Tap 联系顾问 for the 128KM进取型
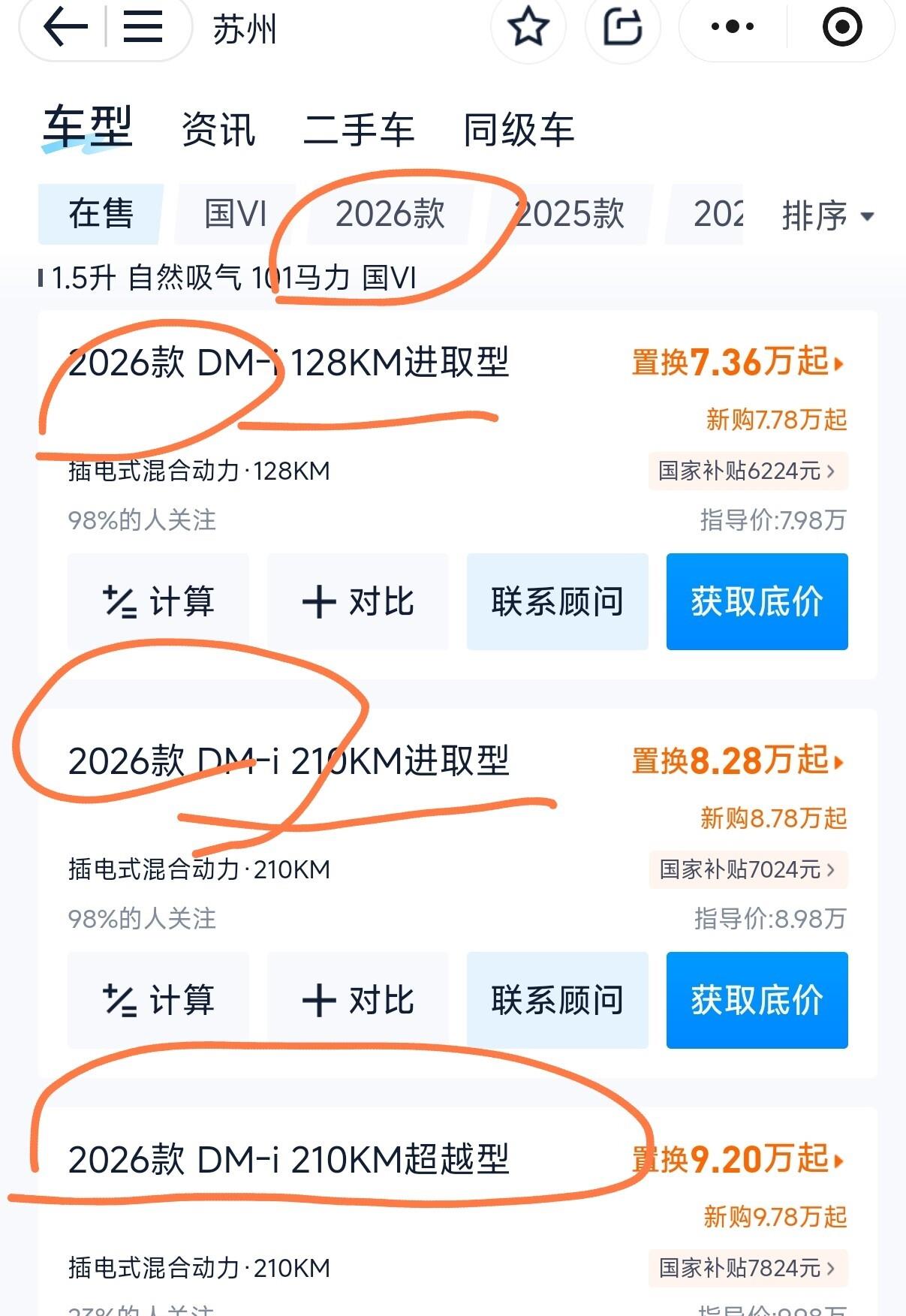The image size is (906, 1316). click(x=557, y=601)
